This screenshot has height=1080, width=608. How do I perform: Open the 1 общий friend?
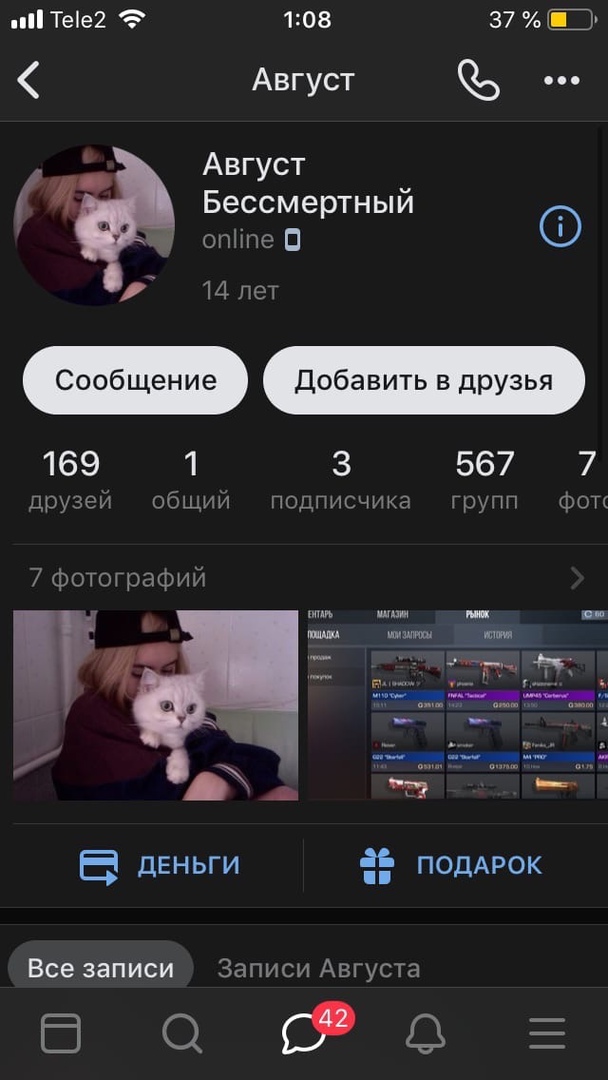coord(191,480)
